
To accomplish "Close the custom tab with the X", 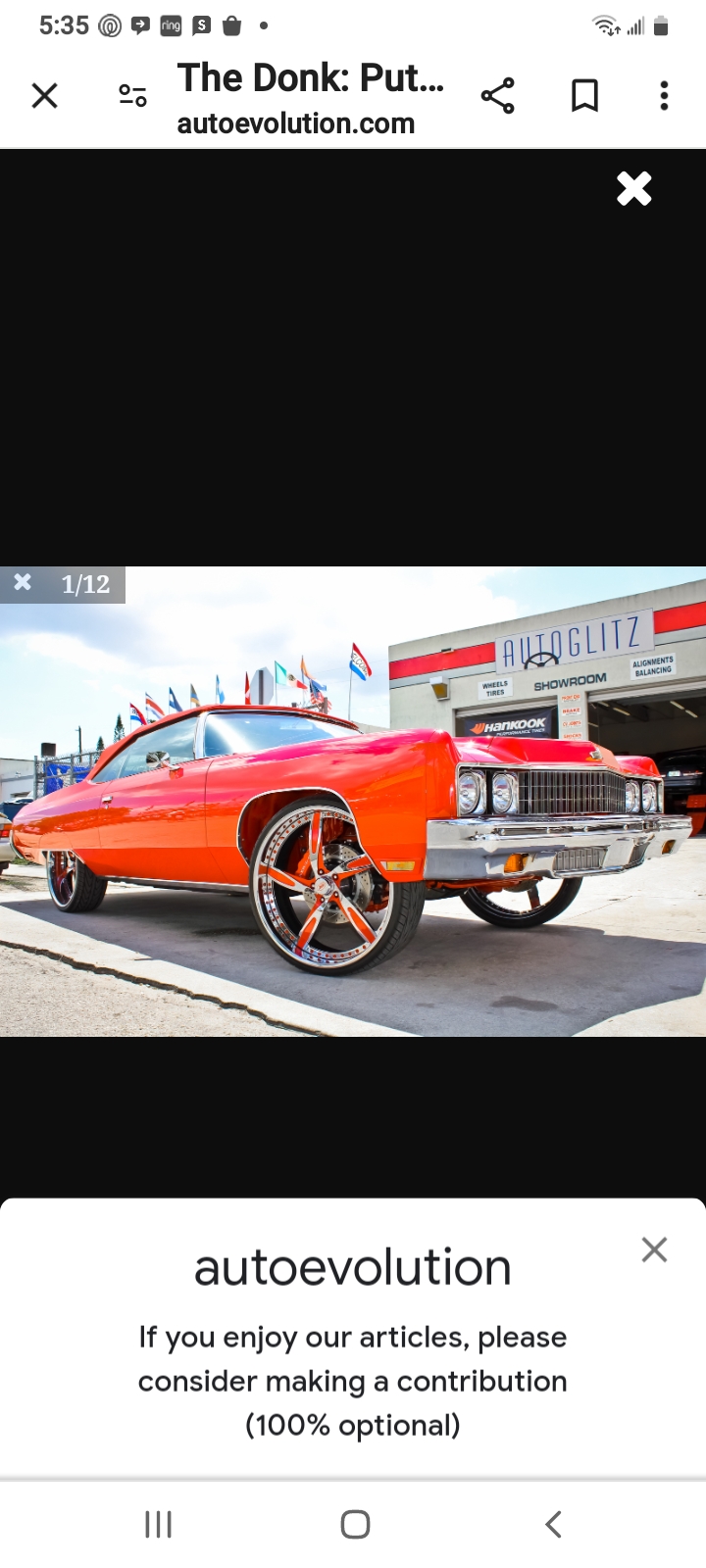I will 45,95.
